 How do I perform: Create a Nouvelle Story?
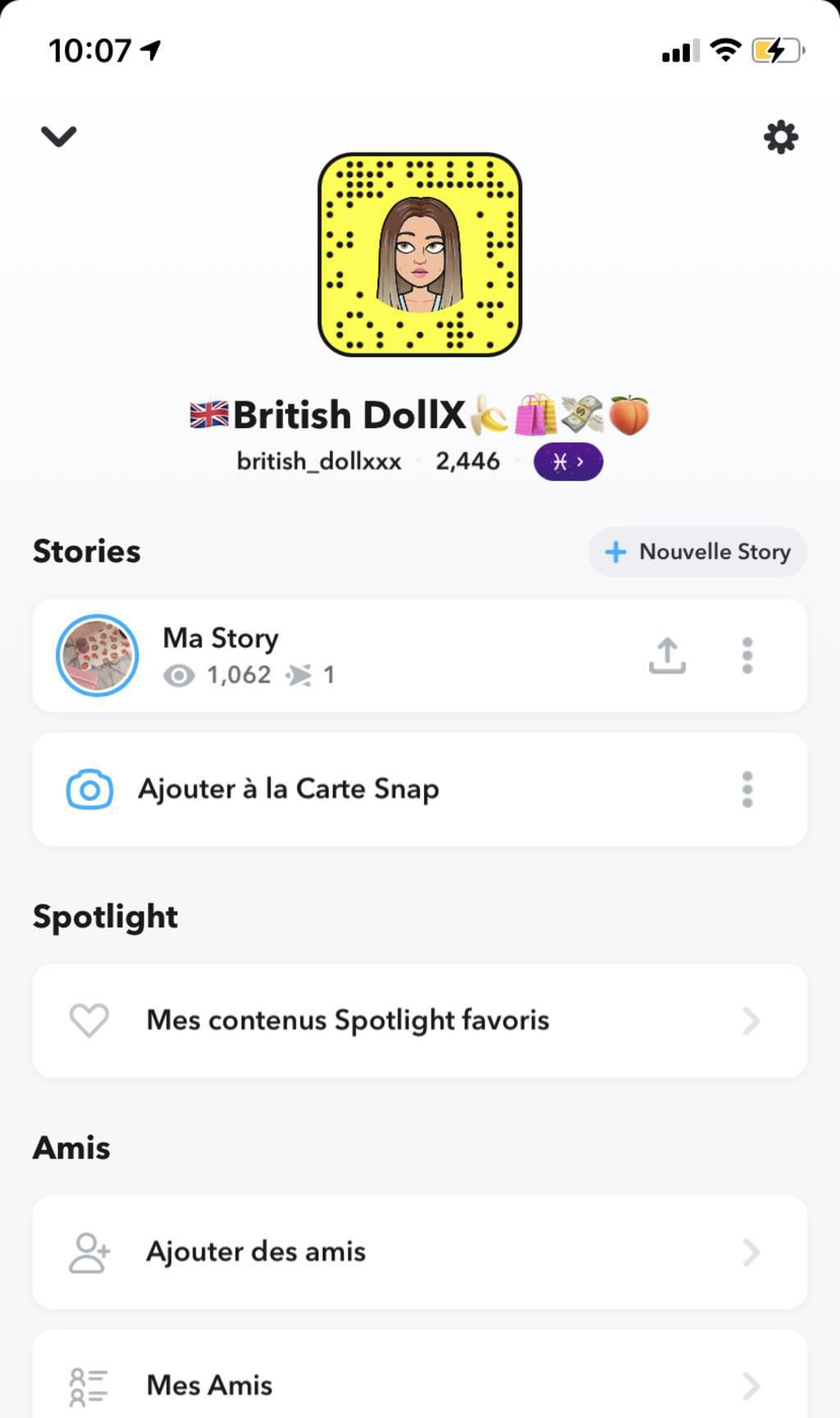pos(697,551)
